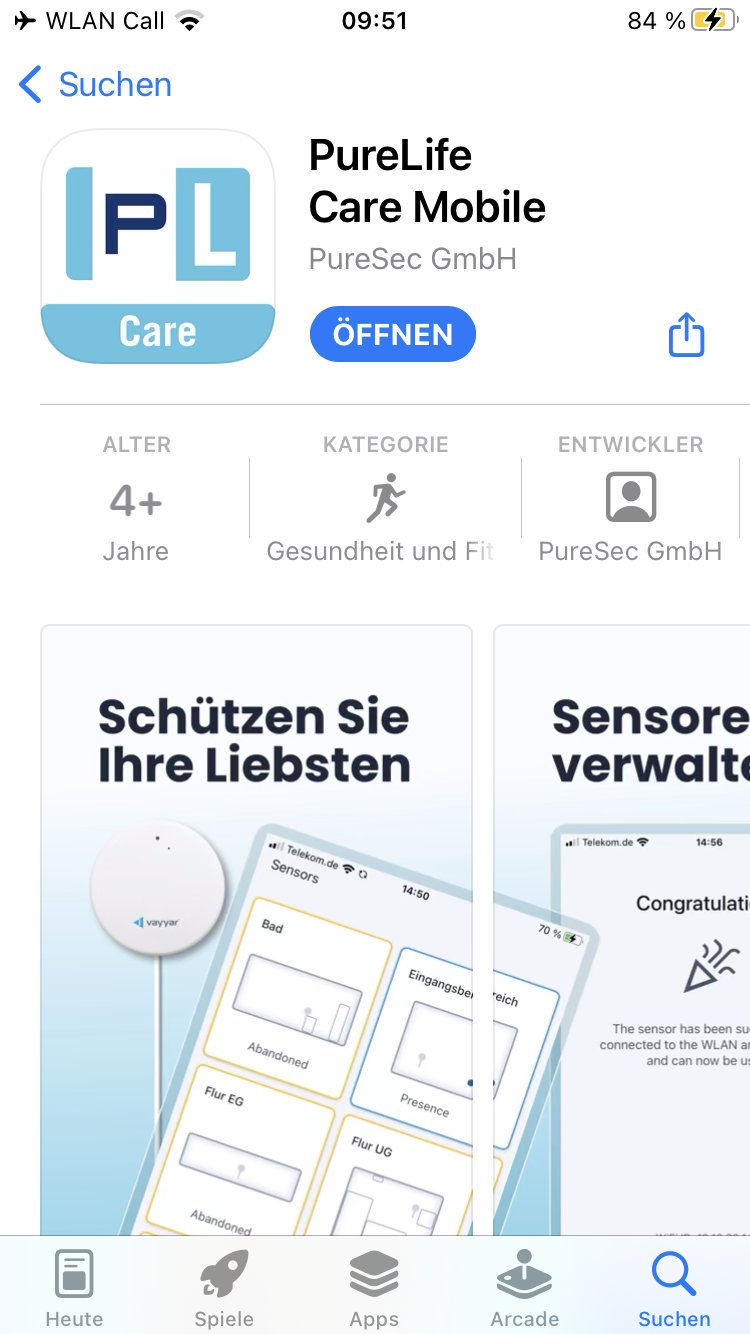Select the Suchen tab

(674, 1288)
